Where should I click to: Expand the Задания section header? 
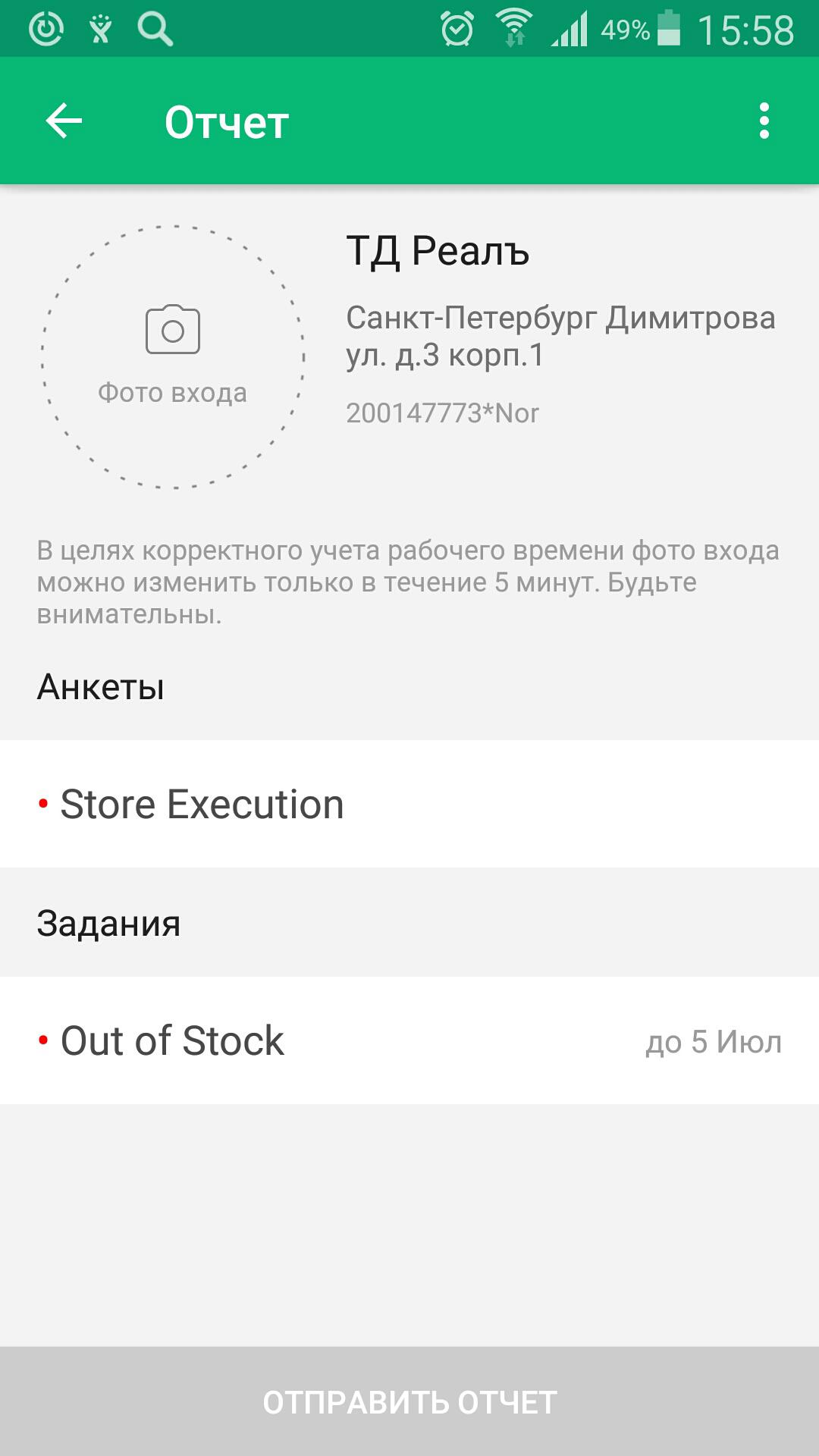[108, 924]
